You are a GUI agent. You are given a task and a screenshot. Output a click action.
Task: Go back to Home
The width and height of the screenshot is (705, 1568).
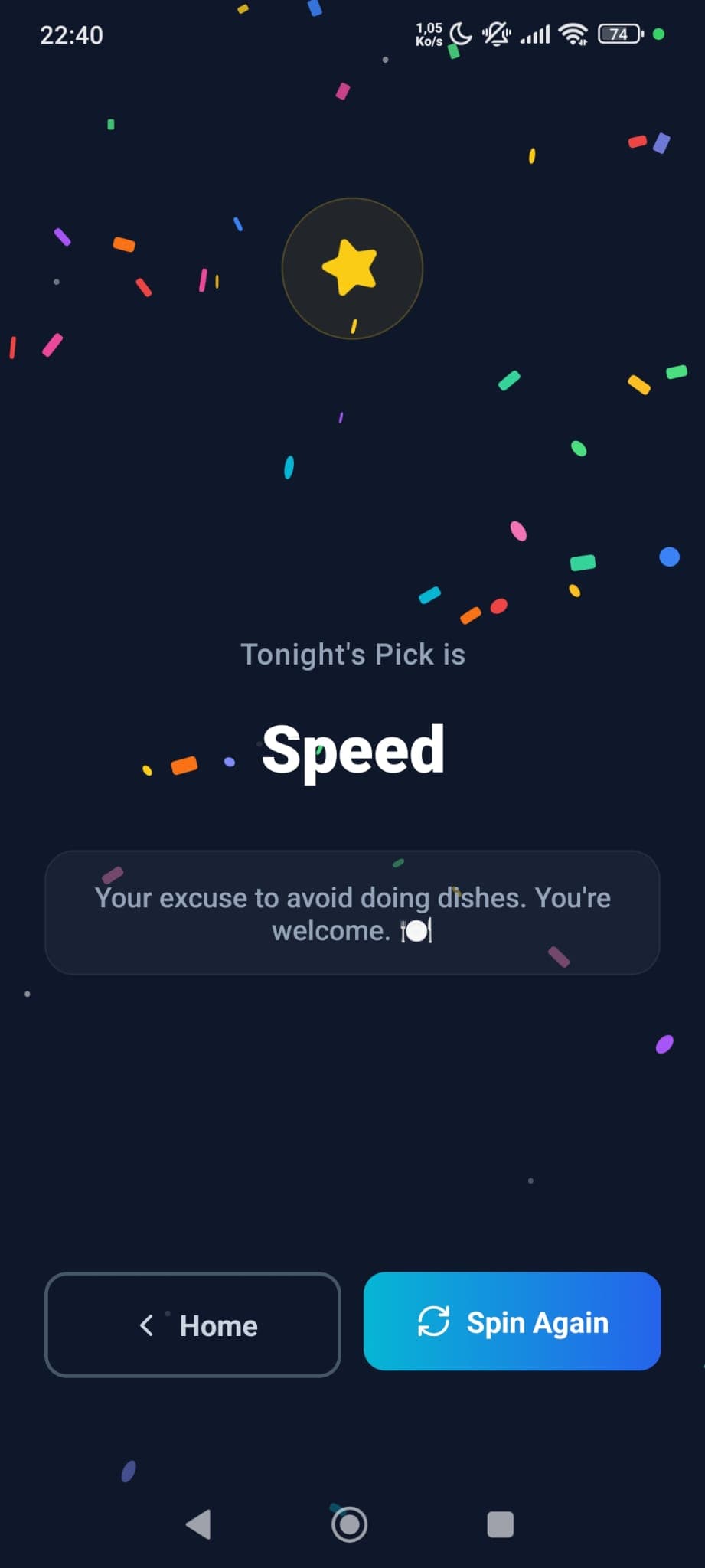pyautogui.click(x=193, y=1325)
